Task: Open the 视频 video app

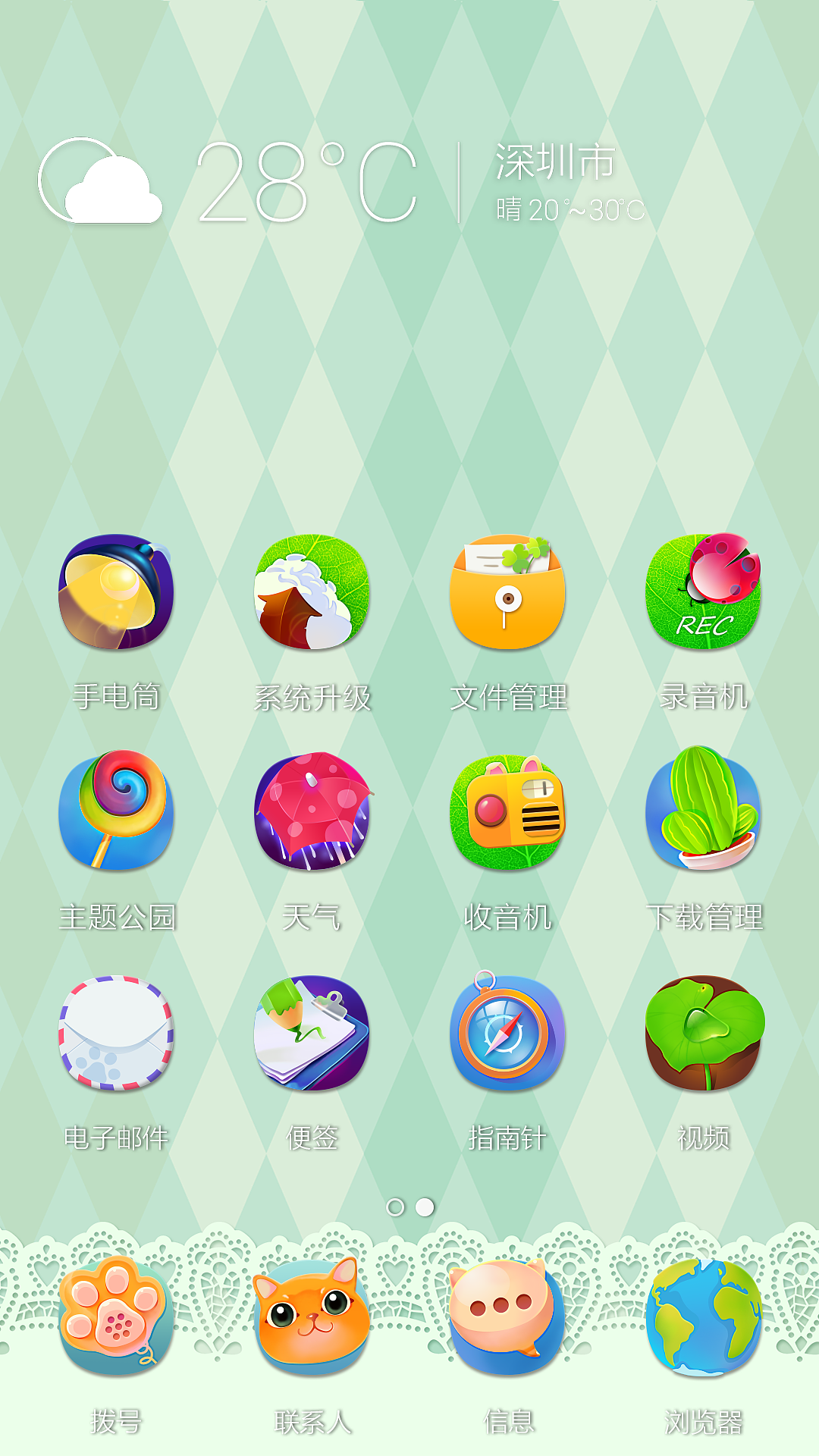Action: point(703,1033)
